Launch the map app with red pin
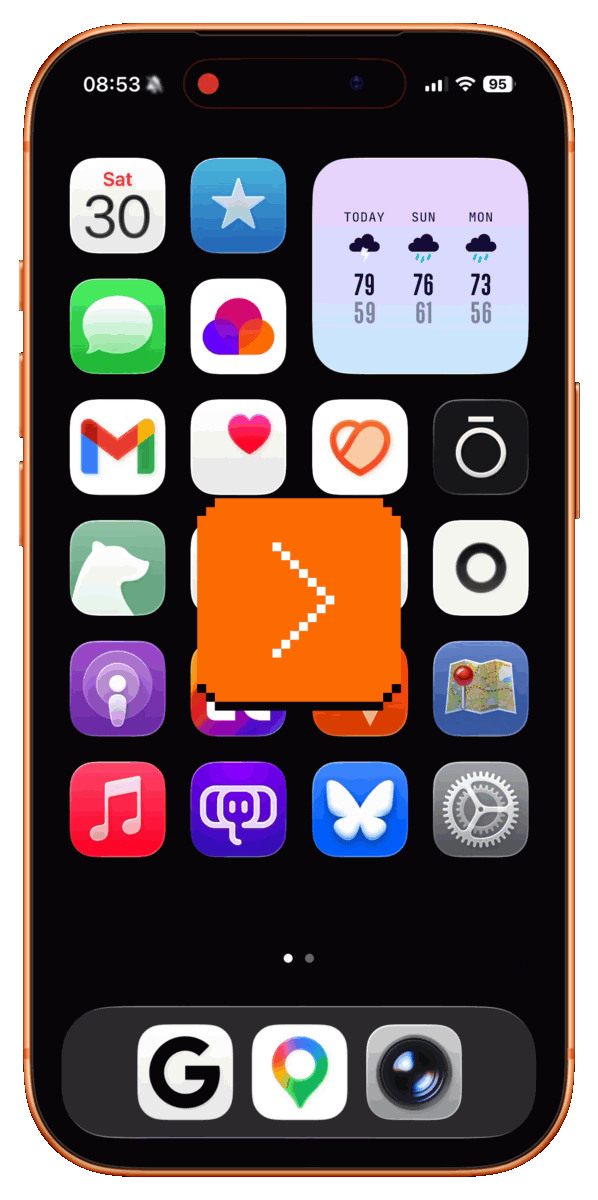This screenshot has height=1200, width=598. point(481,689)
